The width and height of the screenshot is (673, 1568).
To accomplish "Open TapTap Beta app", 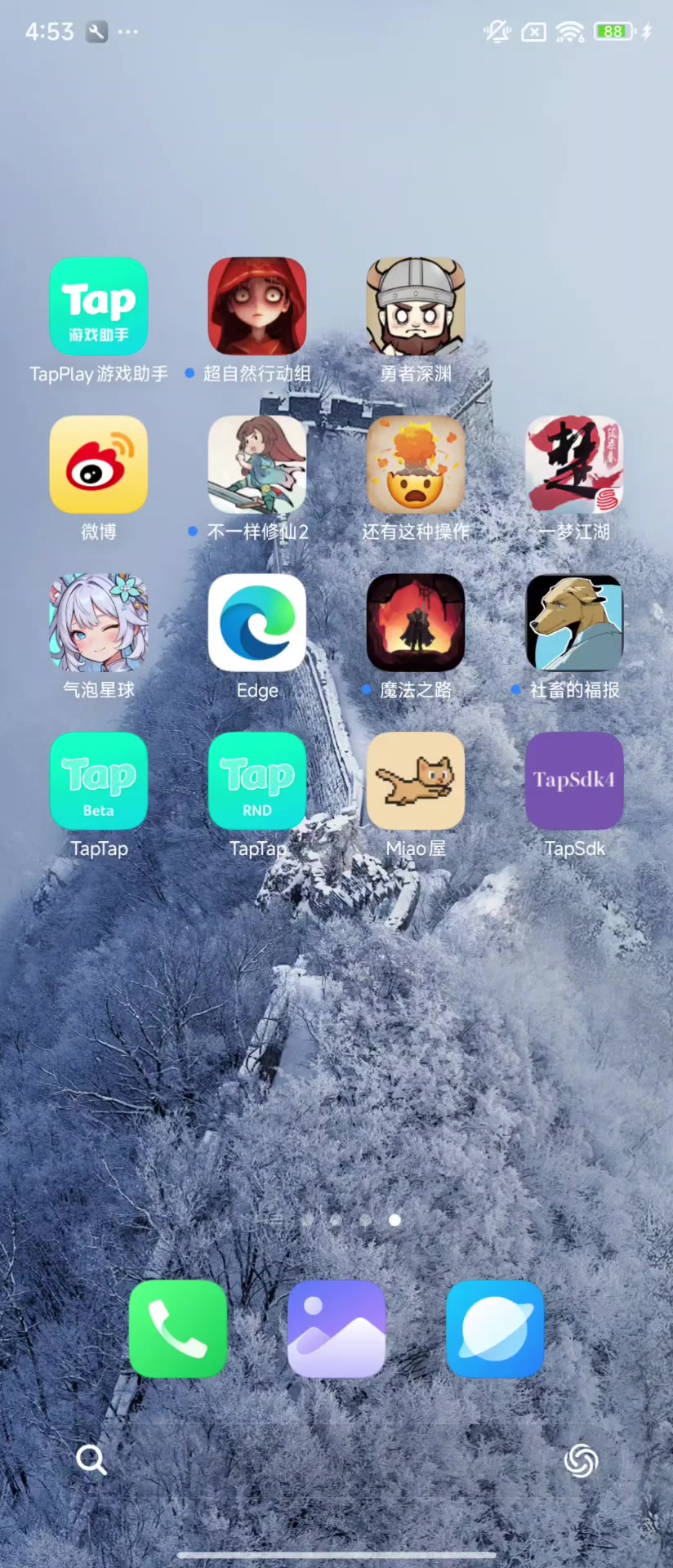I will click(99, 781).
